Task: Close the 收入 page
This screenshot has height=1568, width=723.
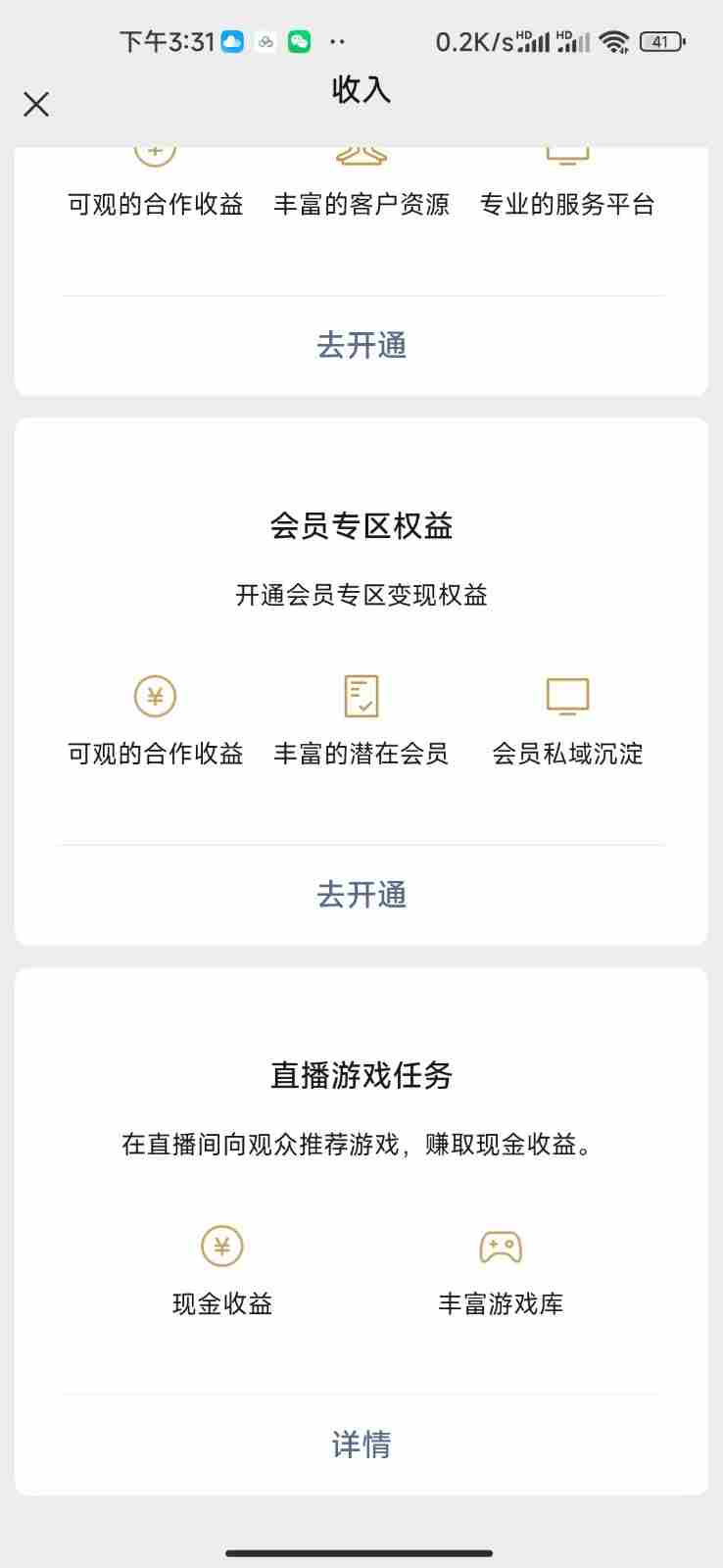Action: (x=36, y=104)
